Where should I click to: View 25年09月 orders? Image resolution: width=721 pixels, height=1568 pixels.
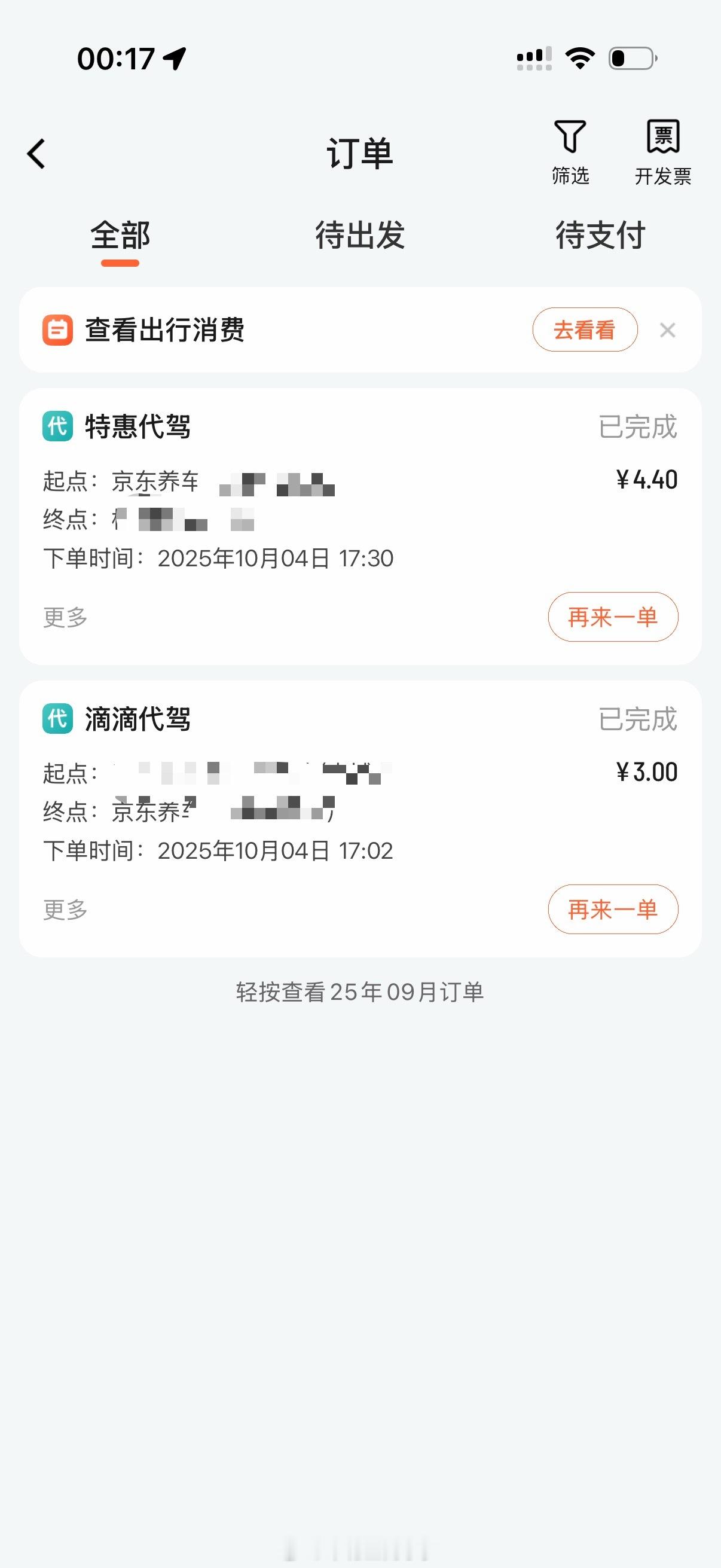(360, 992)
